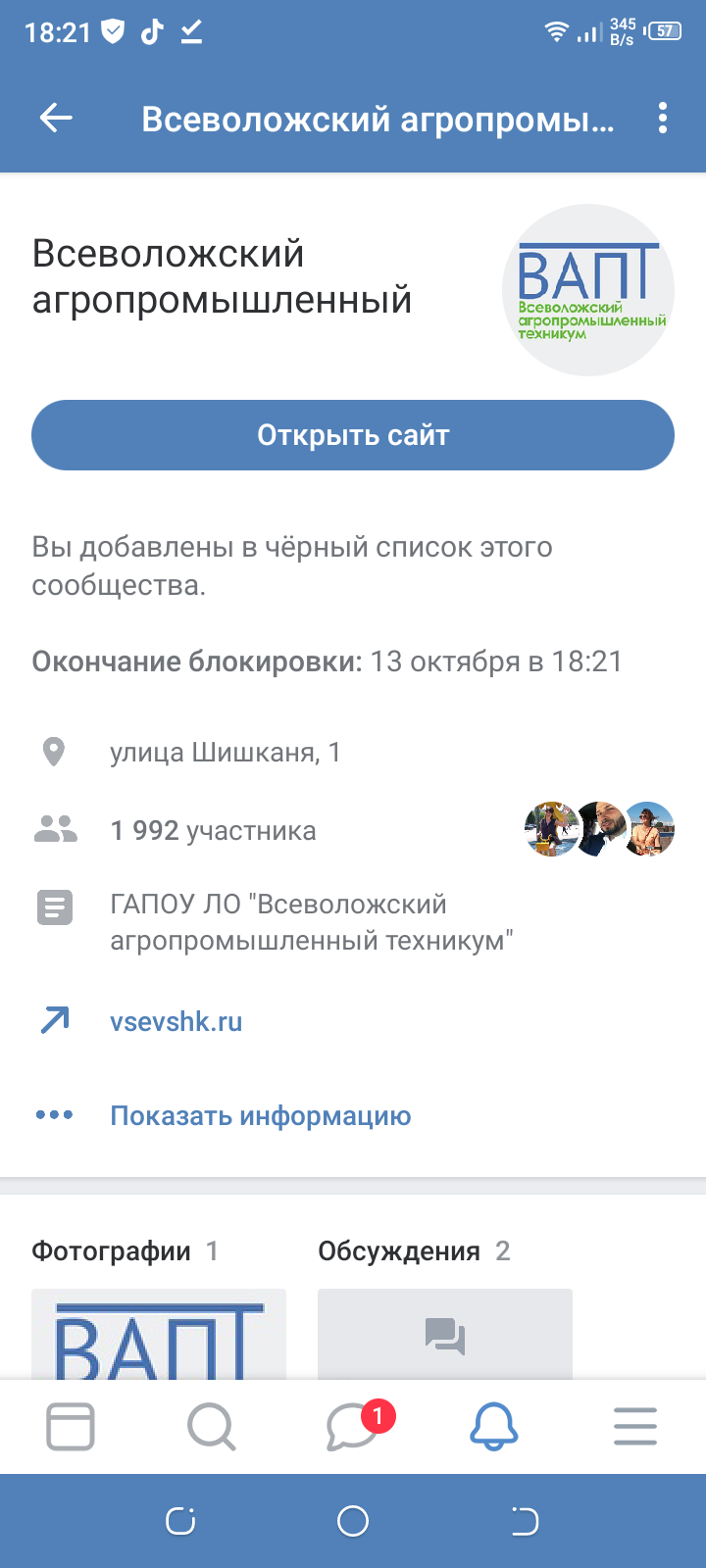Open the Фотографии section
Viewport: 706px width, 1568px height.
(x=111, y=1250)
